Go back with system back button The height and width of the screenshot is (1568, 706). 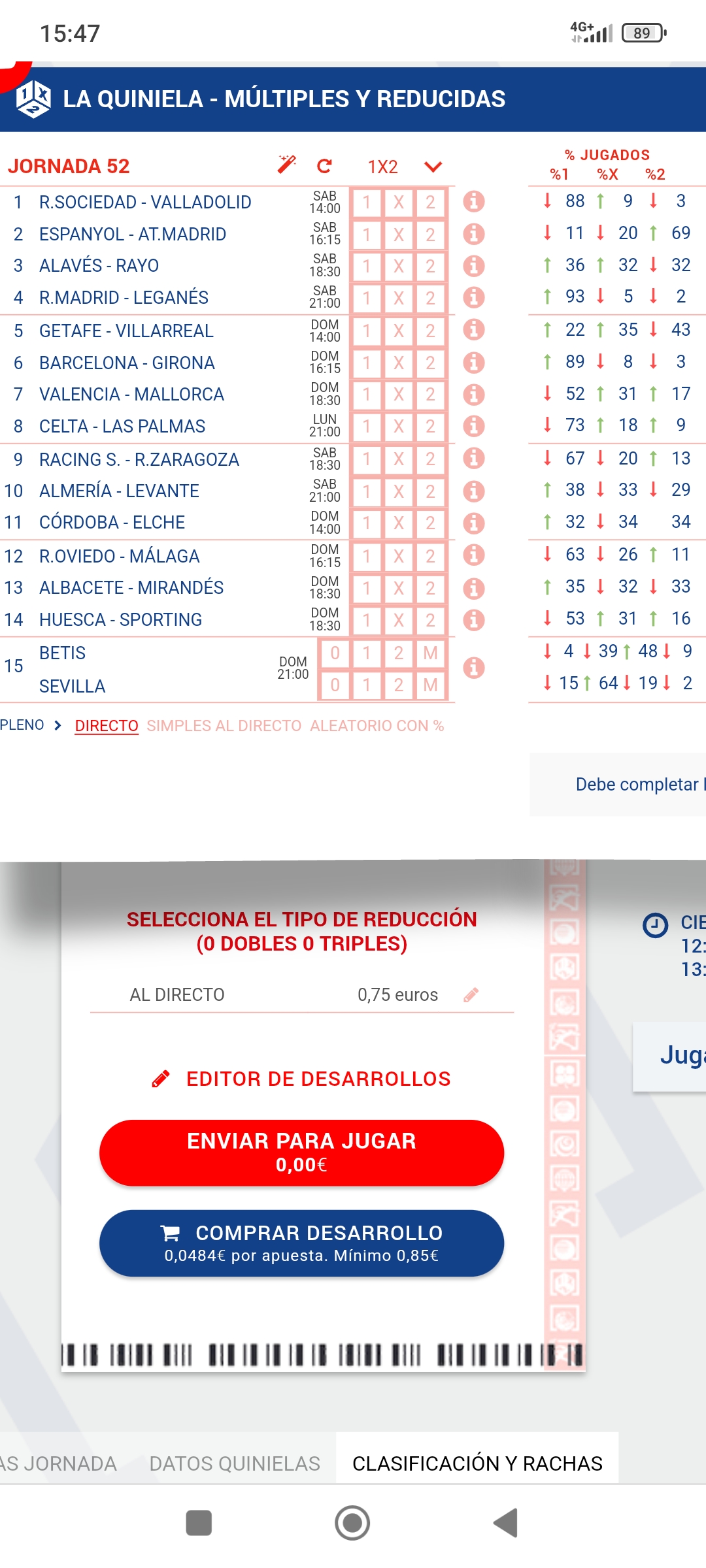pyautogui.click(x=505, y=1523)
